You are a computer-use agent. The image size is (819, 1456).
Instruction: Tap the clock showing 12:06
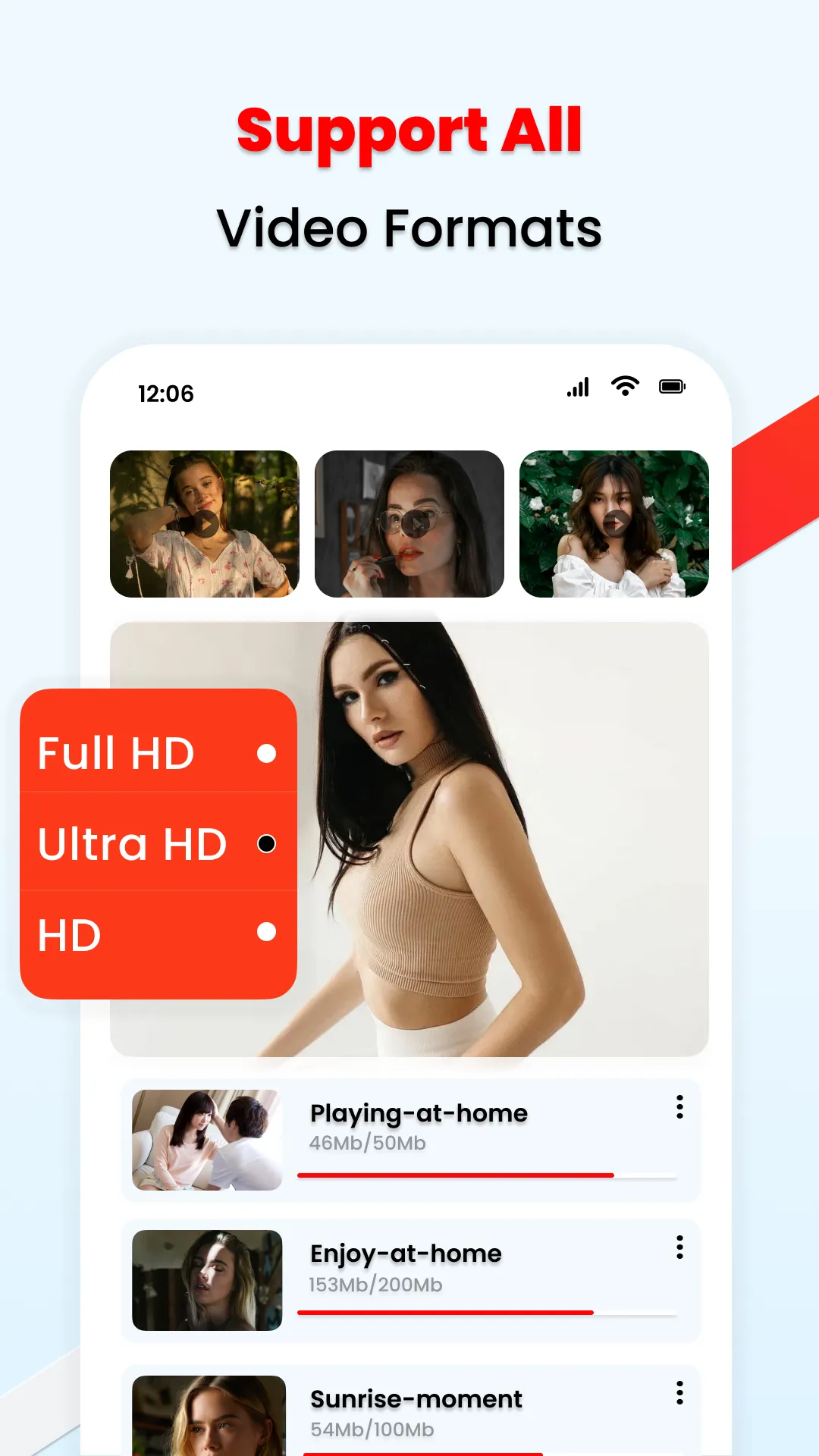tap(165, 393)
